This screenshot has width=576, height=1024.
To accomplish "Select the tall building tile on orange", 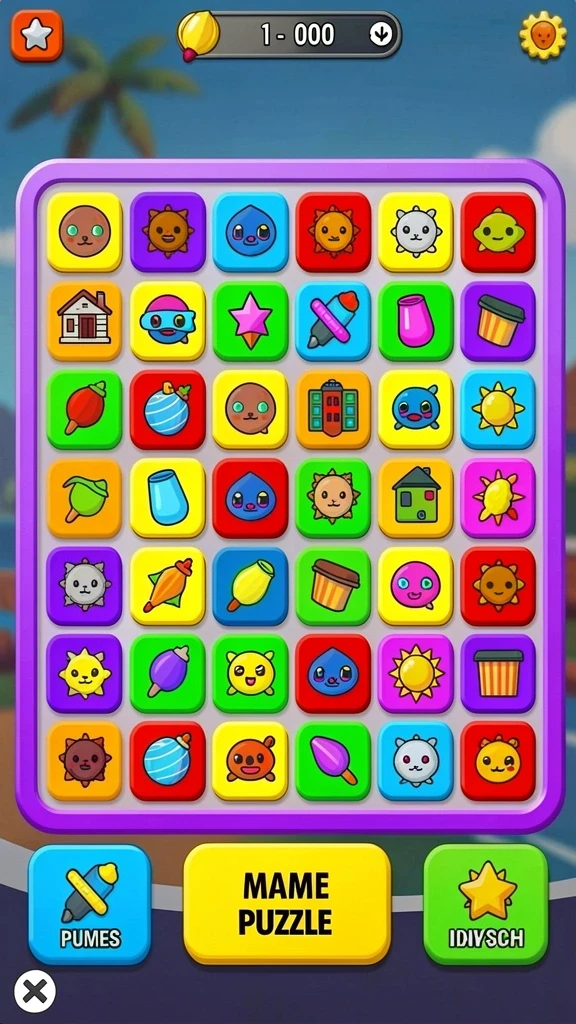I will click(x=333, y=409).
